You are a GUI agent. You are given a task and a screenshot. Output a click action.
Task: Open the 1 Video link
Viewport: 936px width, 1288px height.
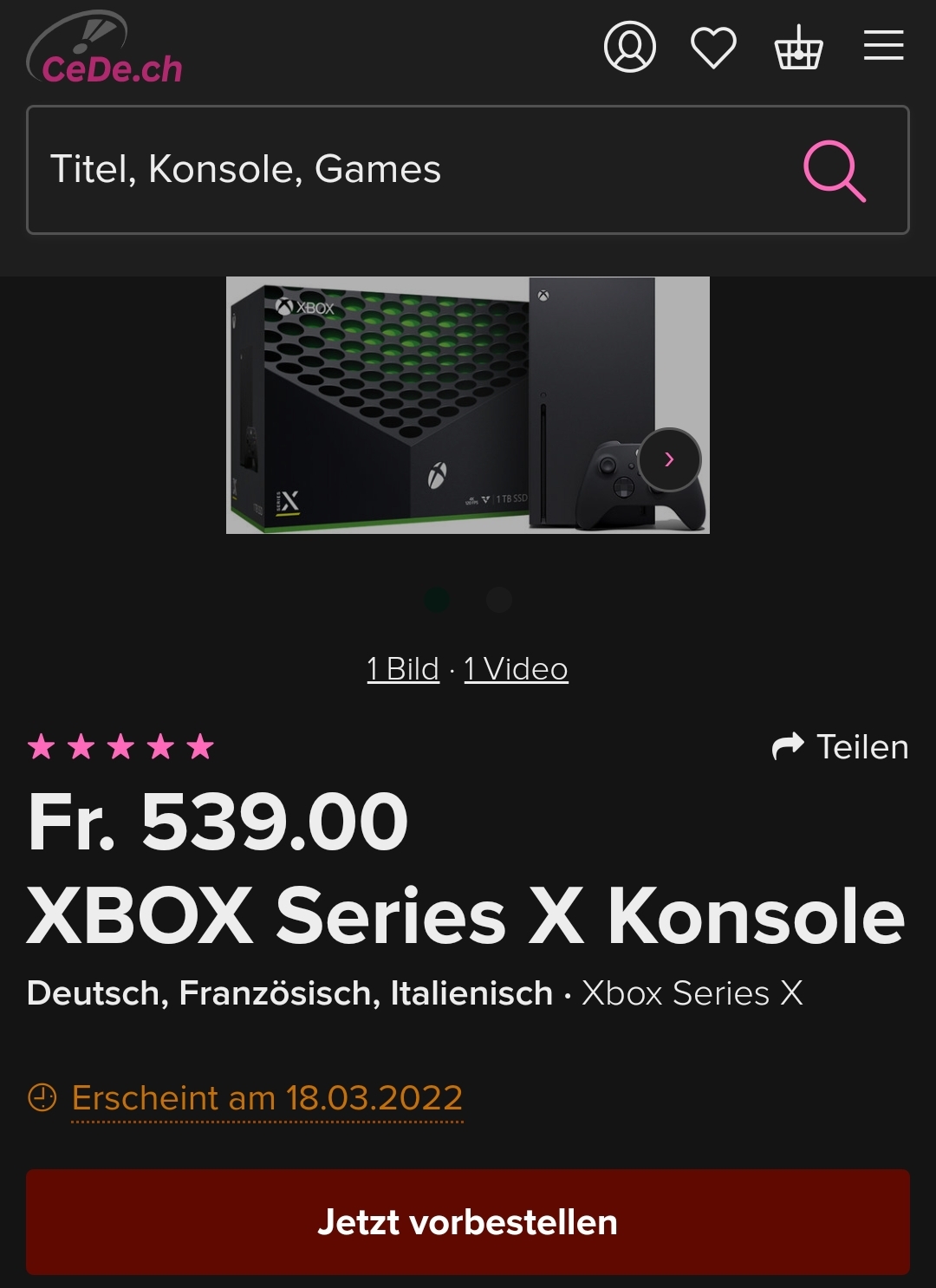tap(516, 669)
